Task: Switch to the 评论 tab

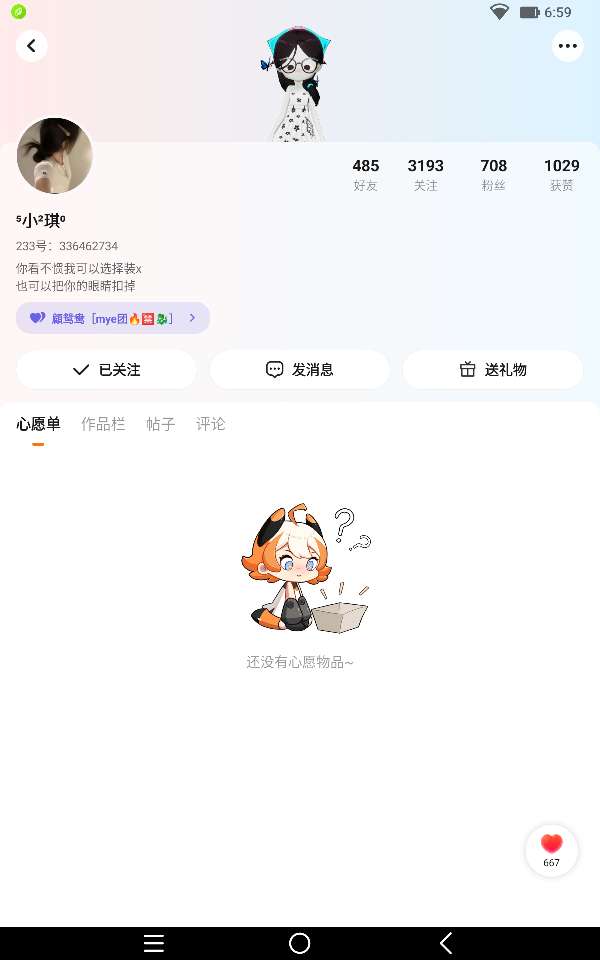Action: (211, 425)
